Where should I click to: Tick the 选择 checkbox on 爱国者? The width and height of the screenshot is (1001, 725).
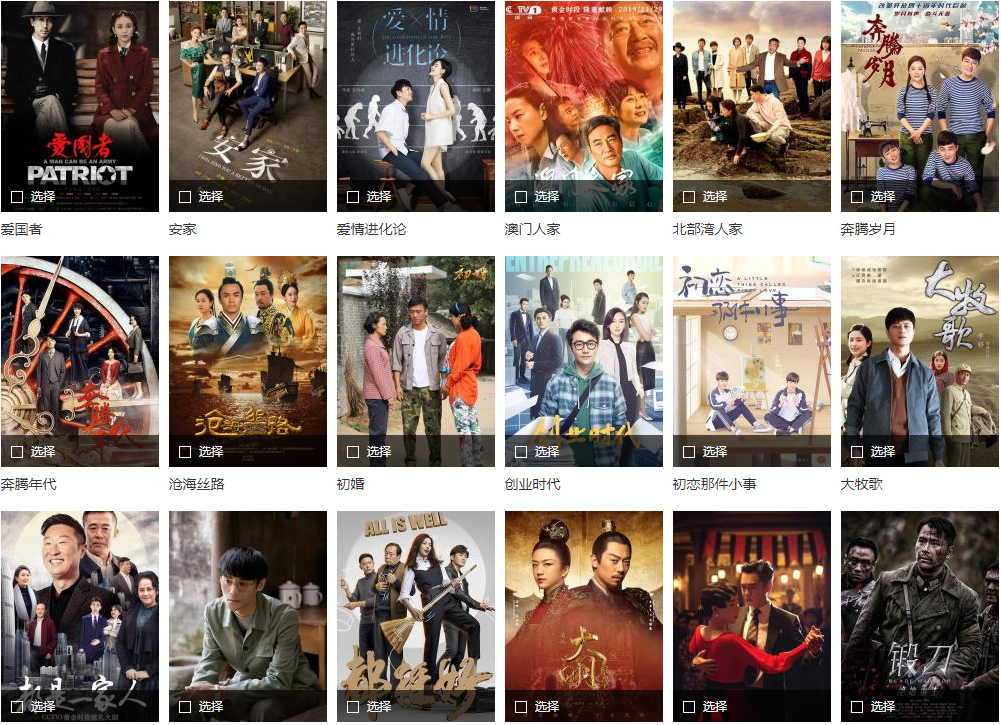point(17,197)
